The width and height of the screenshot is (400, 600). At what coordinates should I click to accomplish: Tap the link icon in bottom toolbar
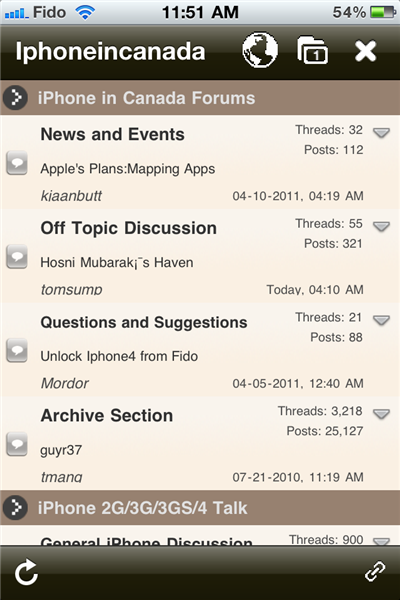click(375, 572)
